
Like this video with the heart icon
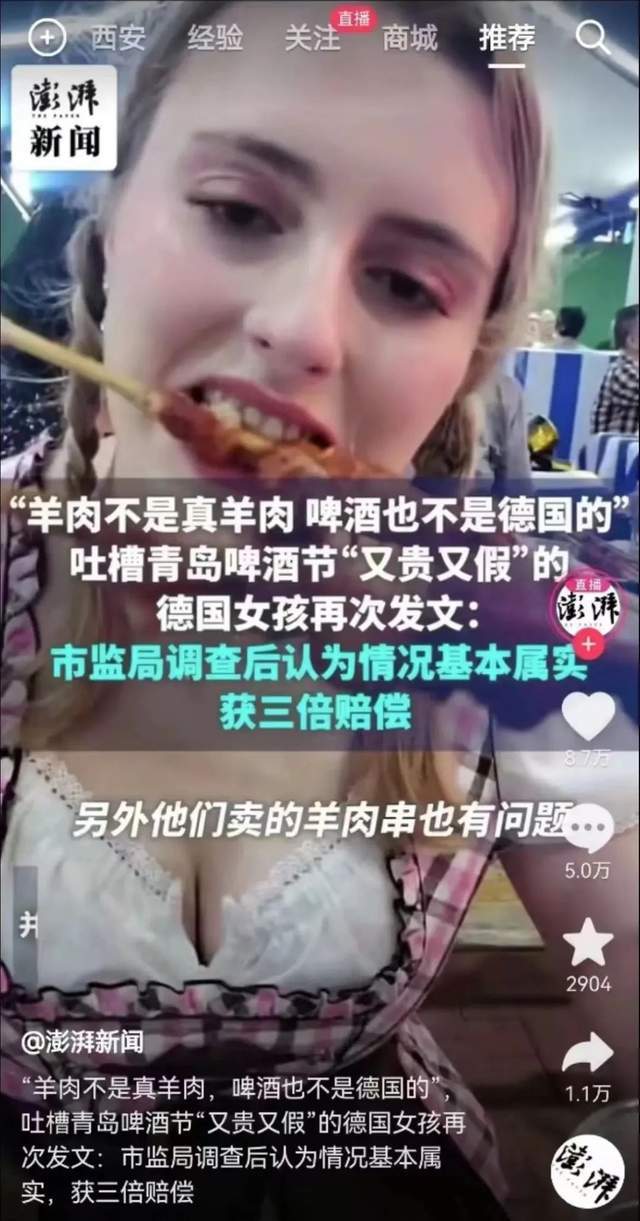coord(588,716)
